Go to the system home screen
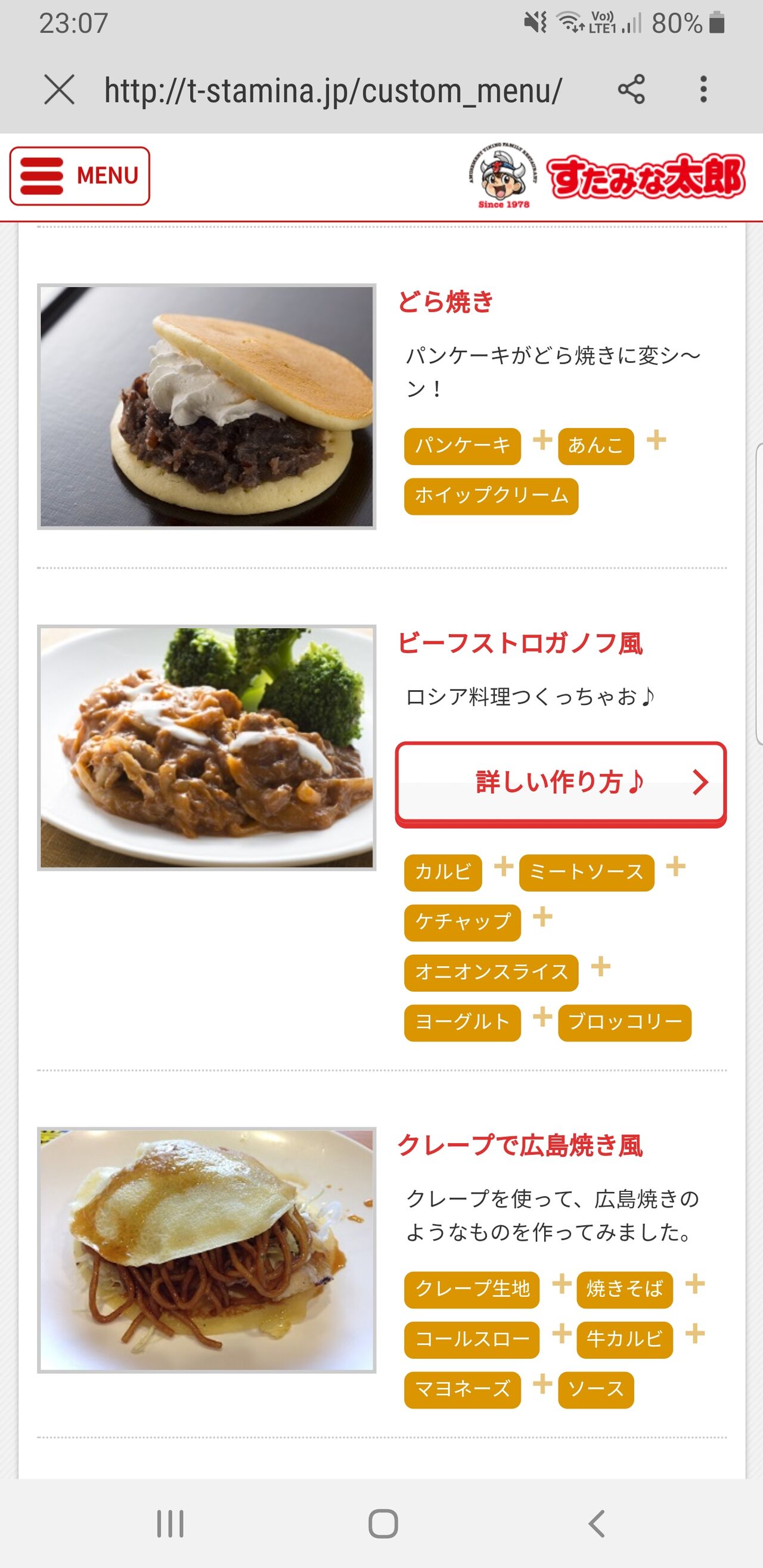763x1568 pixels. pos(383,1523)
